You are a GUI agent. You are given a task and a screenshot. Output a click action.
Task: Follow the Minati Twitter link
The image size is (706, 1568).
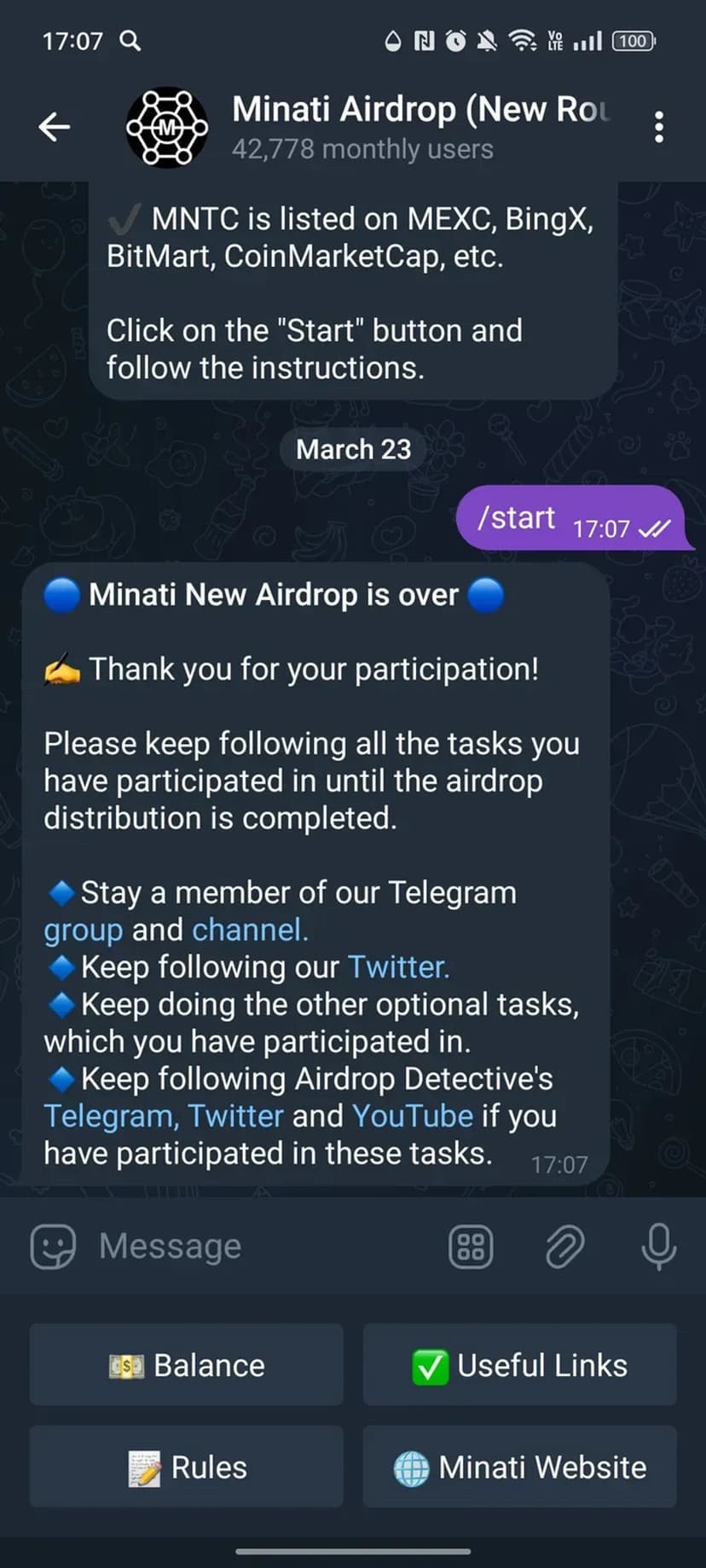point(397,967)
